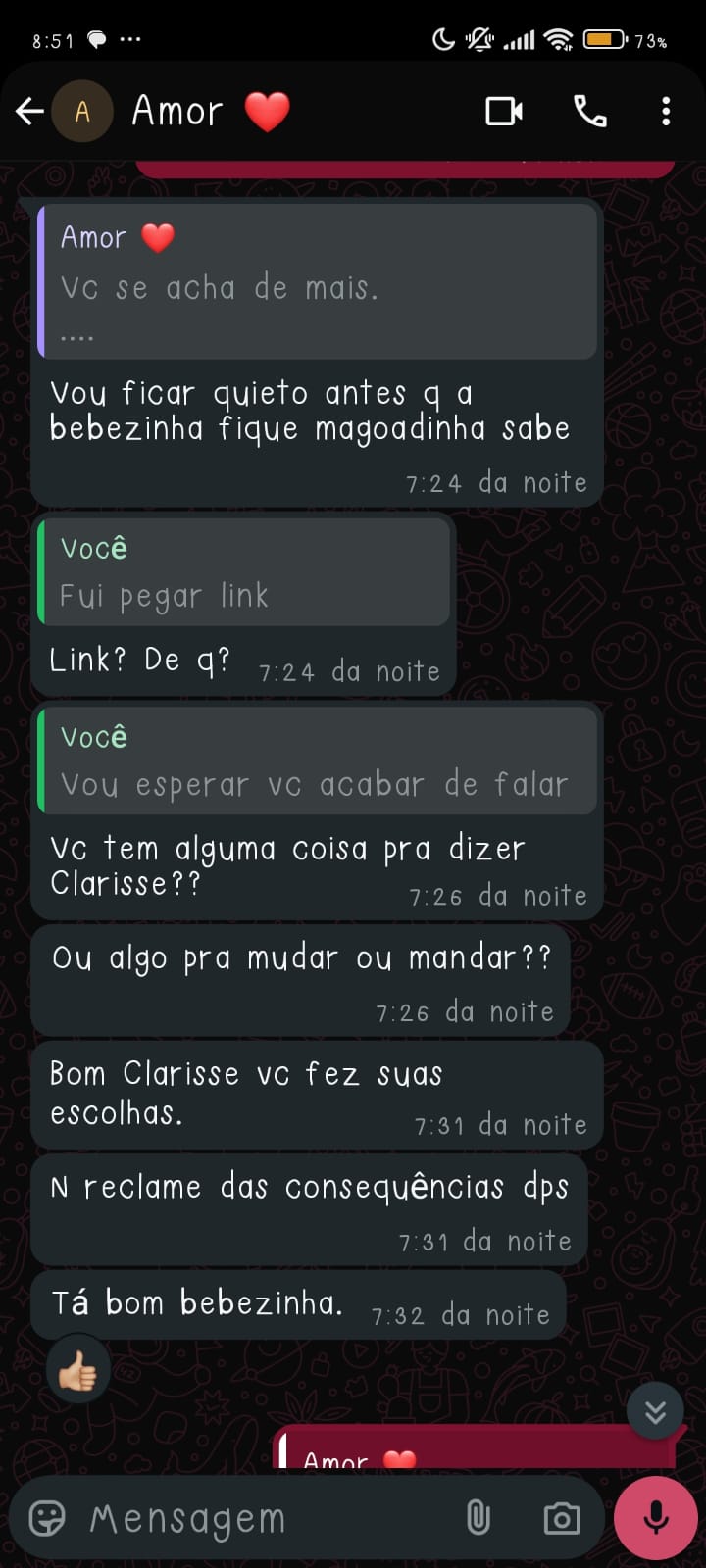
Task: Attach a file with the paperclip
Action: pos(478,1518)
